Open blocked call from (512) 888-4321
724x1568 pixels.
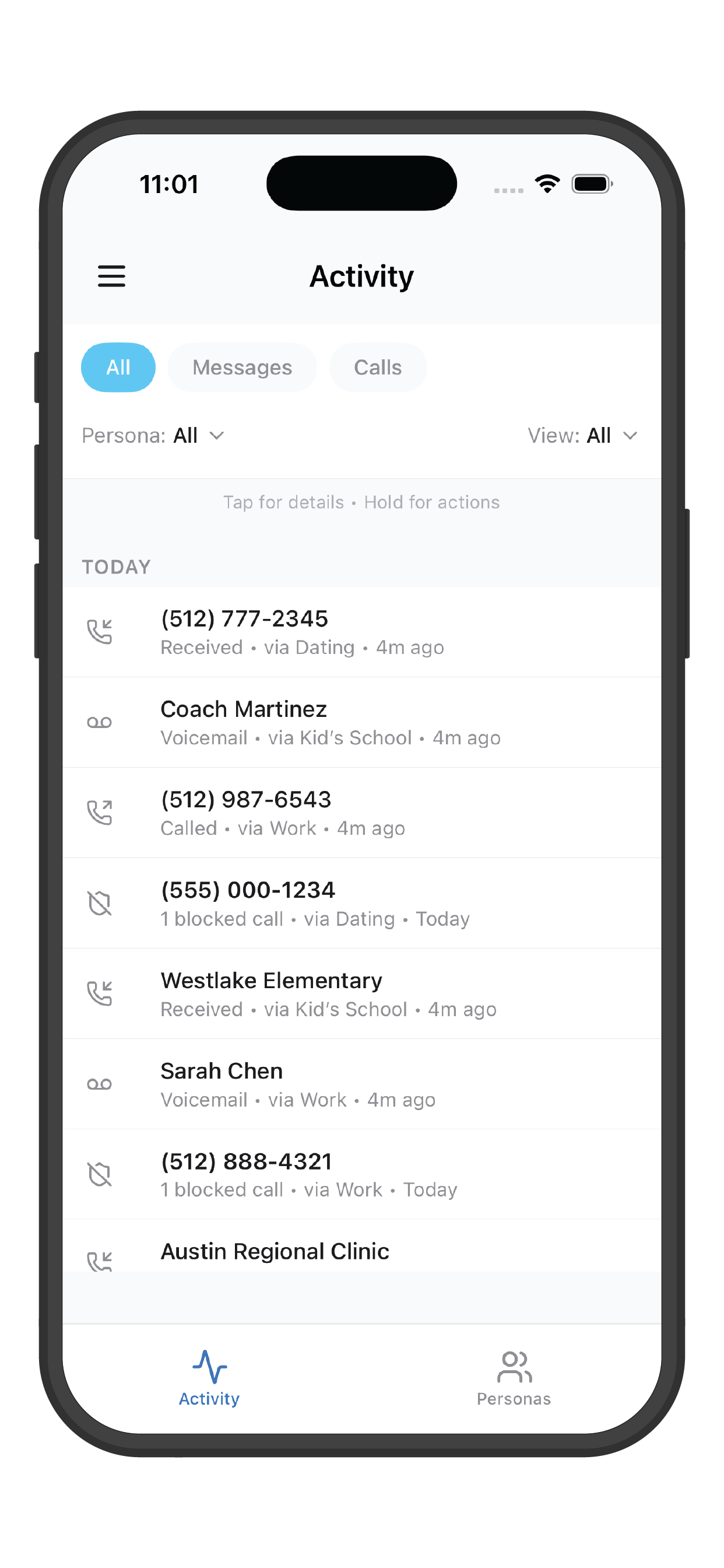361,1174
